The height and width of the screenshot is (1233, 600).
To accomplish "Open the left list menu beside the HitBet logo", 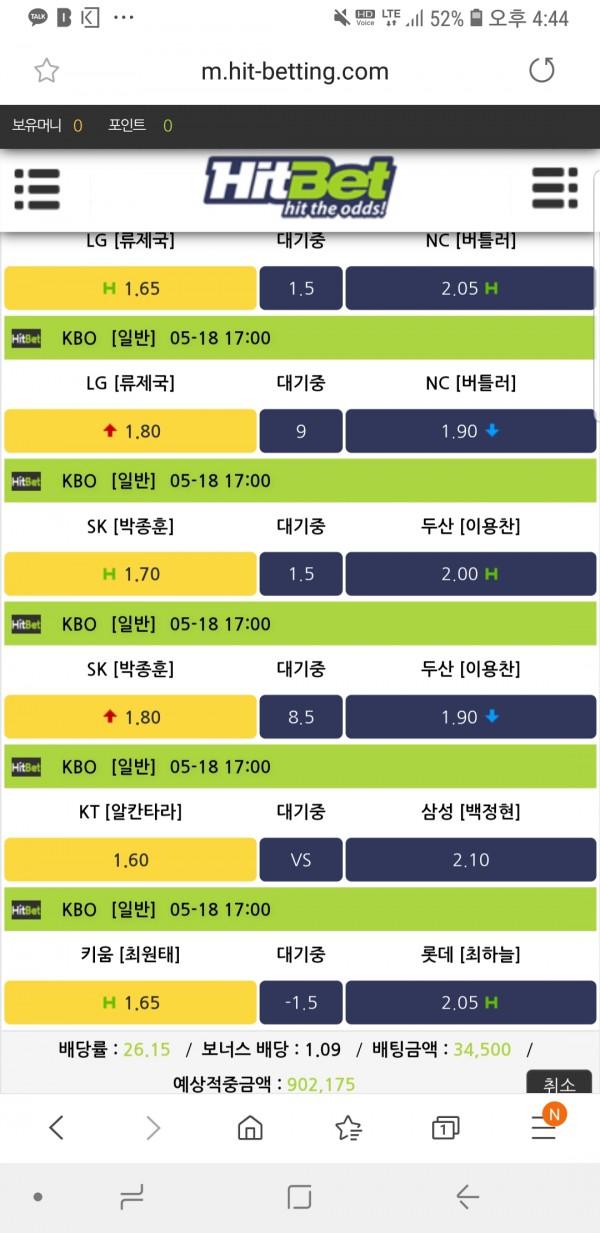I will [37, 188].
